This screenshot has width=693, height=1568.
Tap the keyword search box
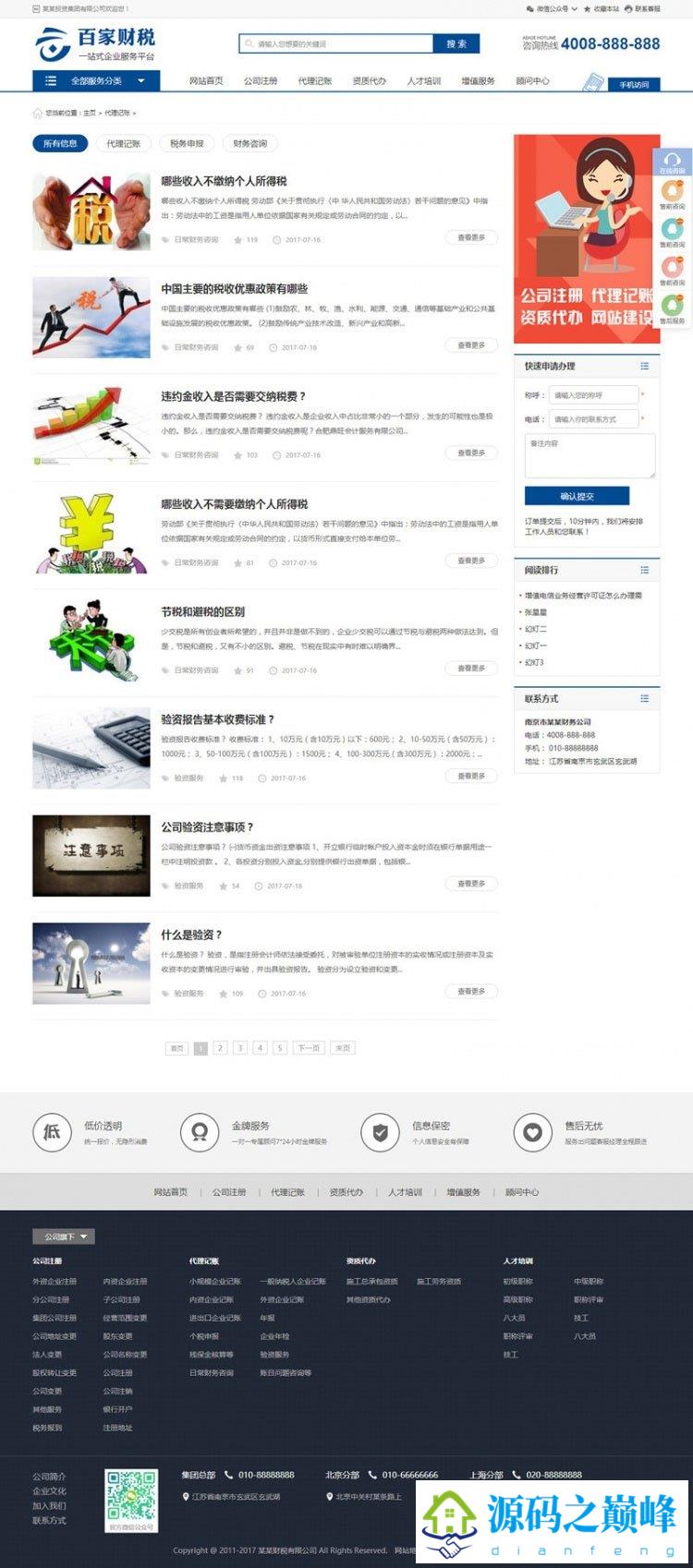[x=336, y=43]
